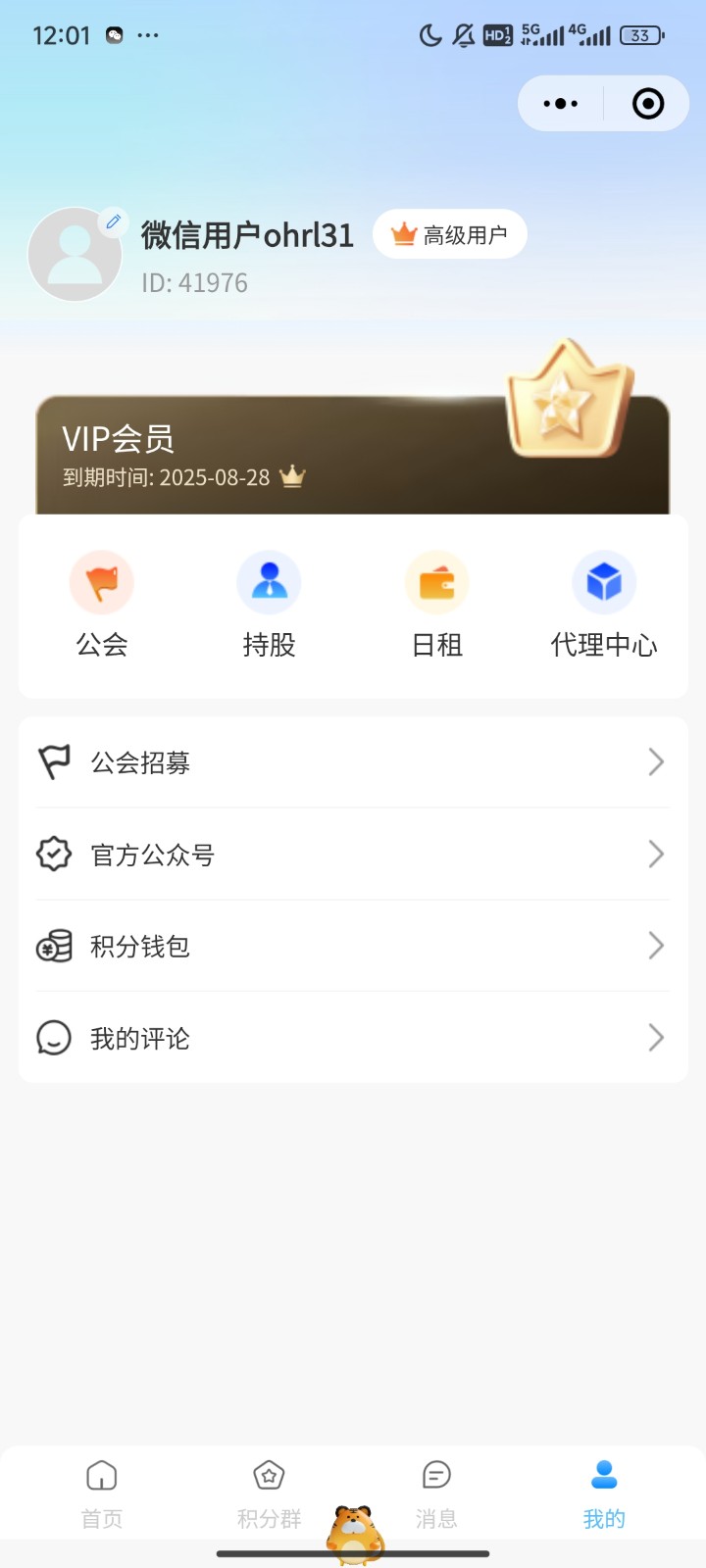Open the 公会 (guild) icon
Screen dimensions: 706x1568
pos(102,581)
